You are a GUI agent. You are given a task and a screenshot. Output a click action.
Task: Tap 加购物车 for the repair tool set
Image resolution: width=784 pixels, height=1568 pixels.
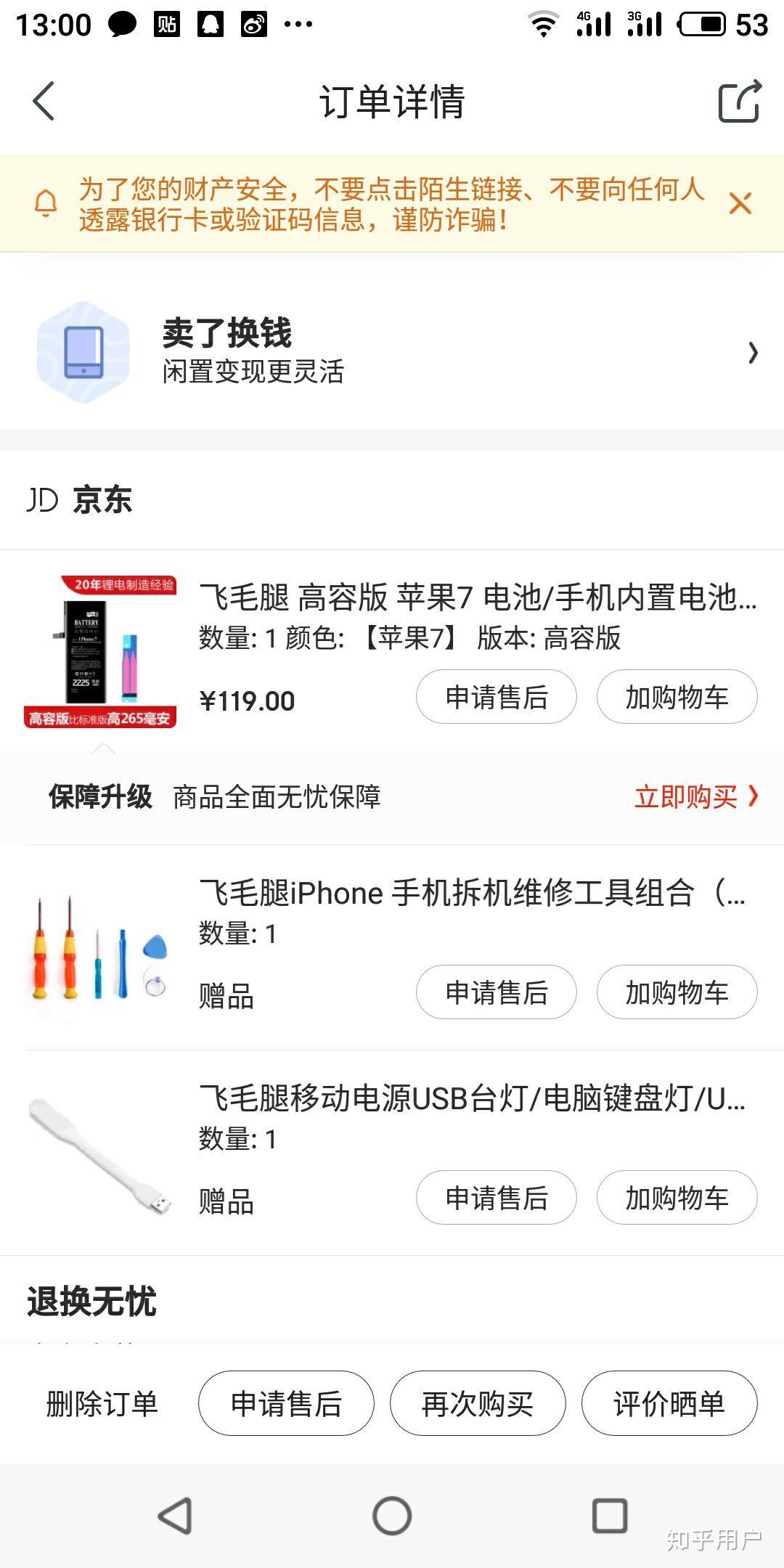click(x=677, y=992)
